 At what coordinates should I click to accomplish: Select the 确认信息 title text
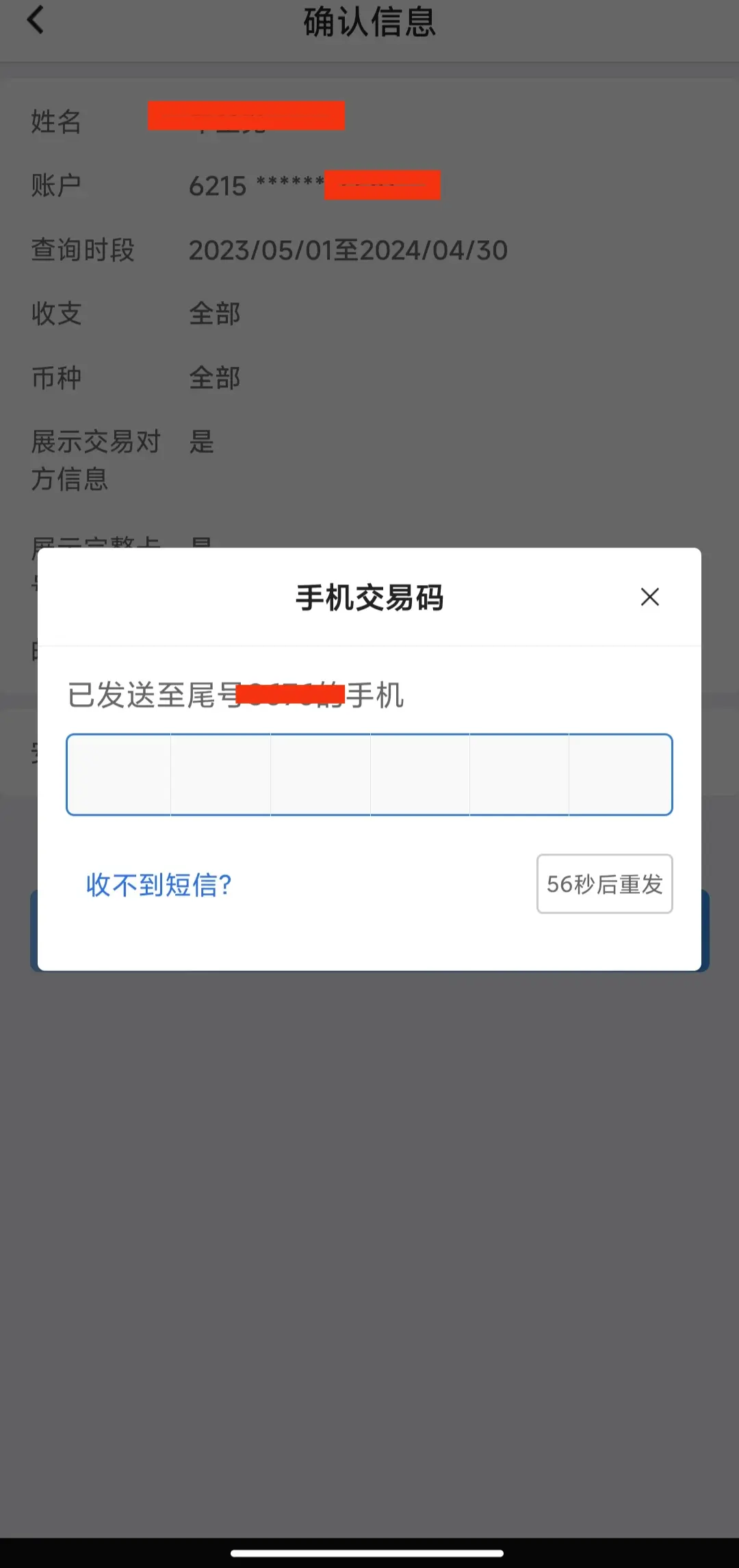pyautogui.click(x=369, y=22)
